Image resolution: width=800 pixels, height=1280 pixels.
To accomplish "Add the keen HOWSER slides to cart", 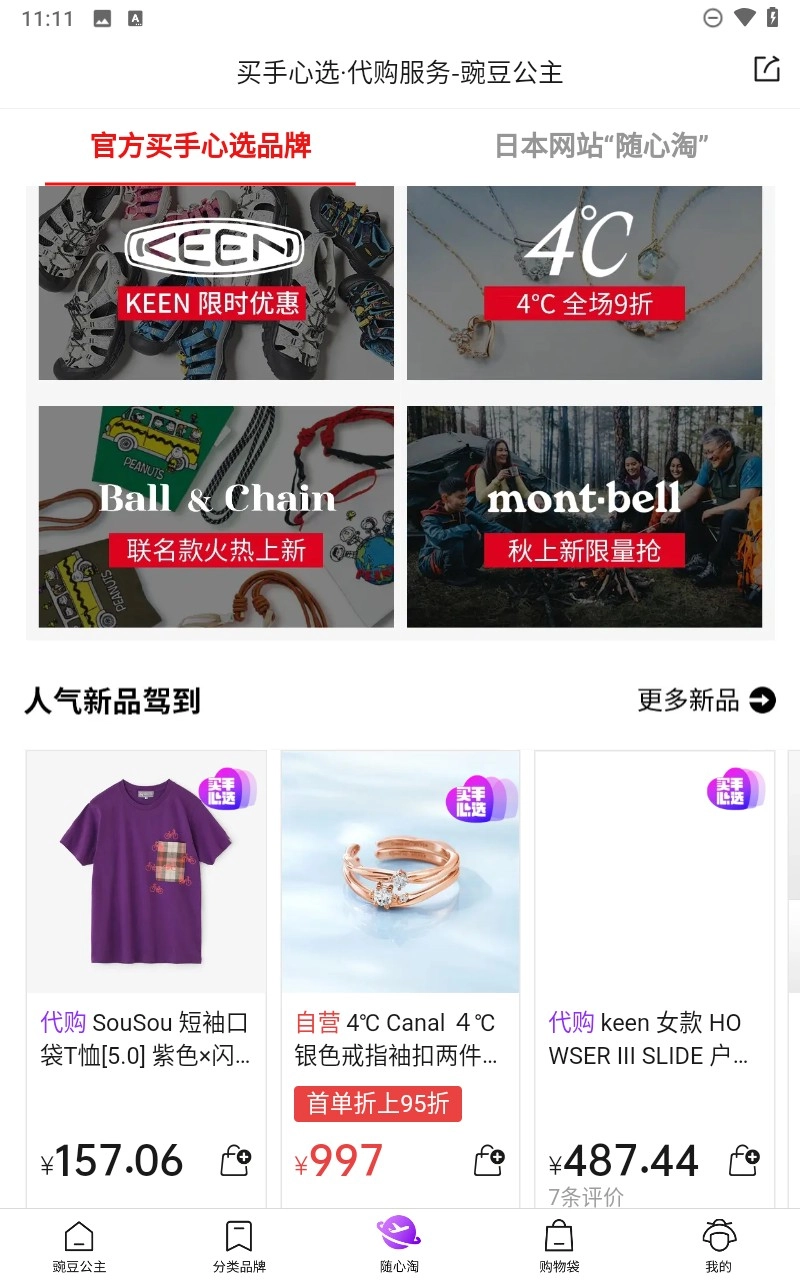I will click(742, 1160).
